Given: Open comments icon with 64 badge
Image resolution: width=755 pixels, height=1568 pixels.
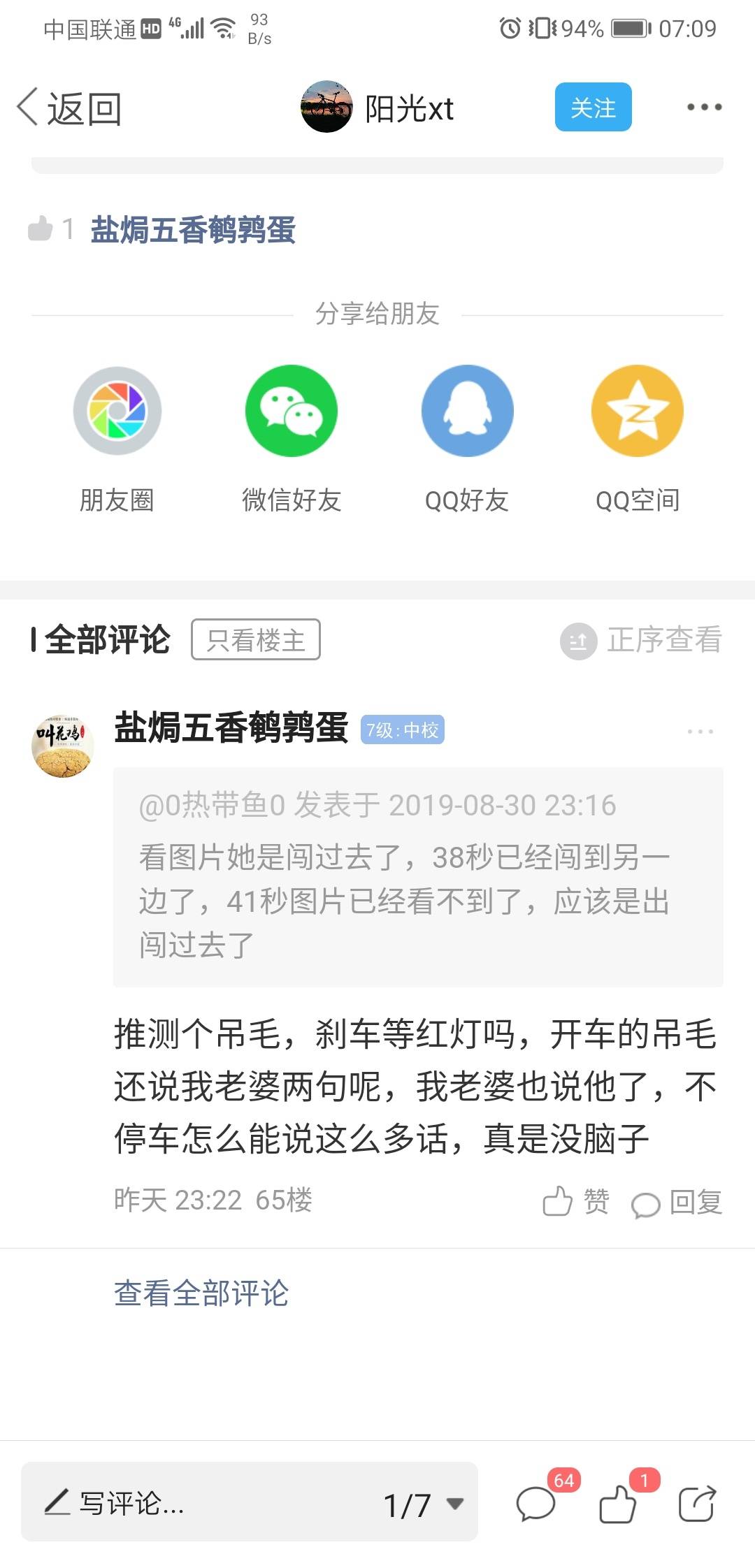Looking at the screenshot, I should 537,1503.
